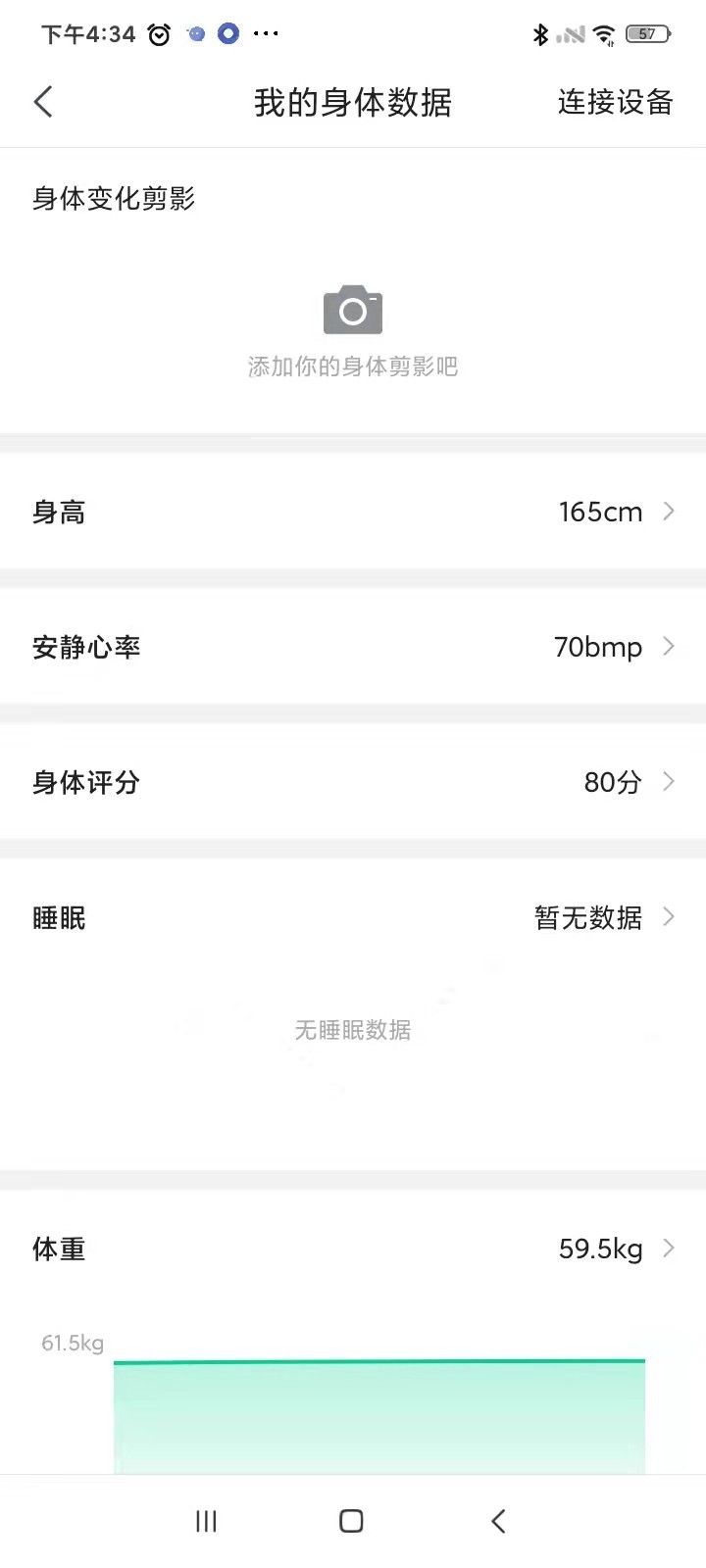Viewport: 706px width, 1568px height.
Task: Open the 安静心率 70bmp row
Action: [353, 647]
